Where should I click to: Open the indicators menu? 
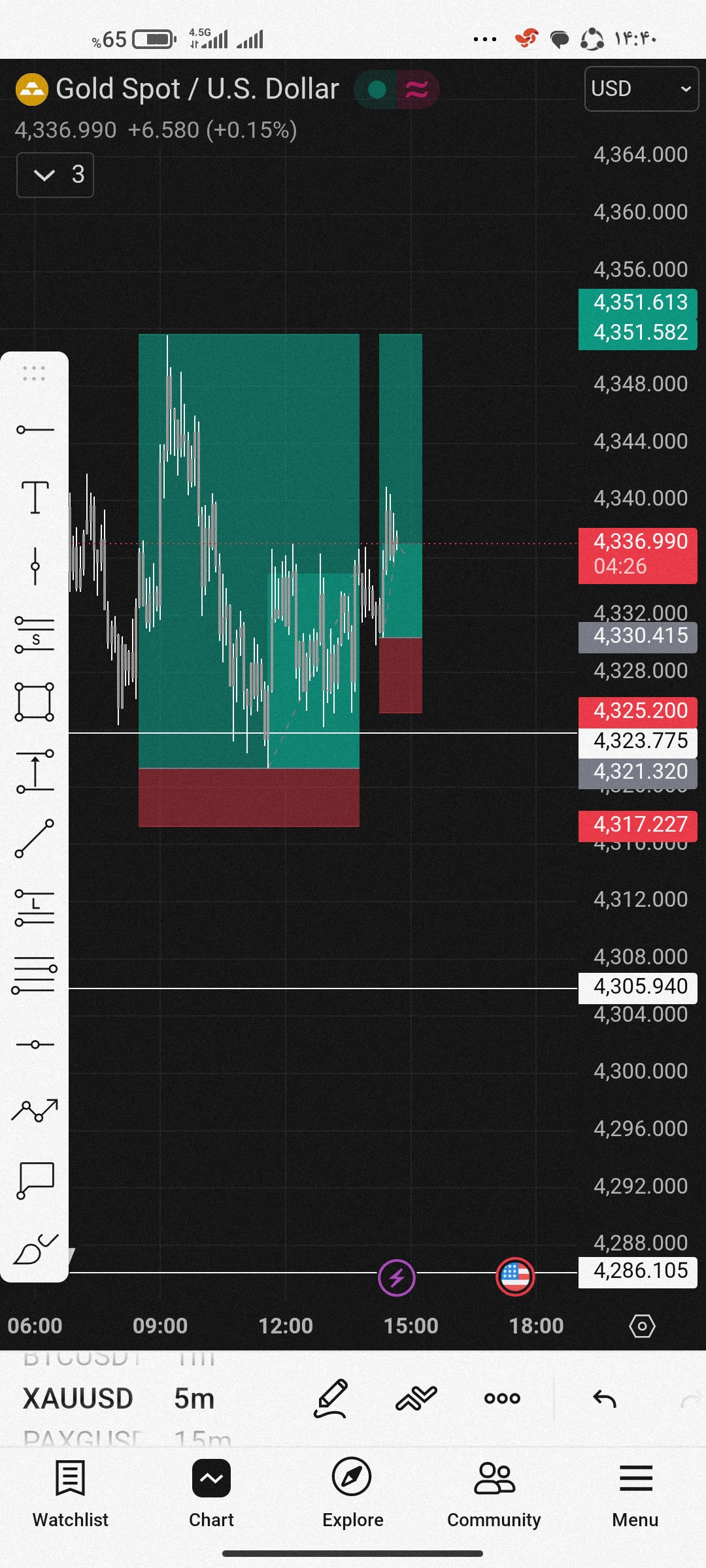click(x=416, y=1399)
